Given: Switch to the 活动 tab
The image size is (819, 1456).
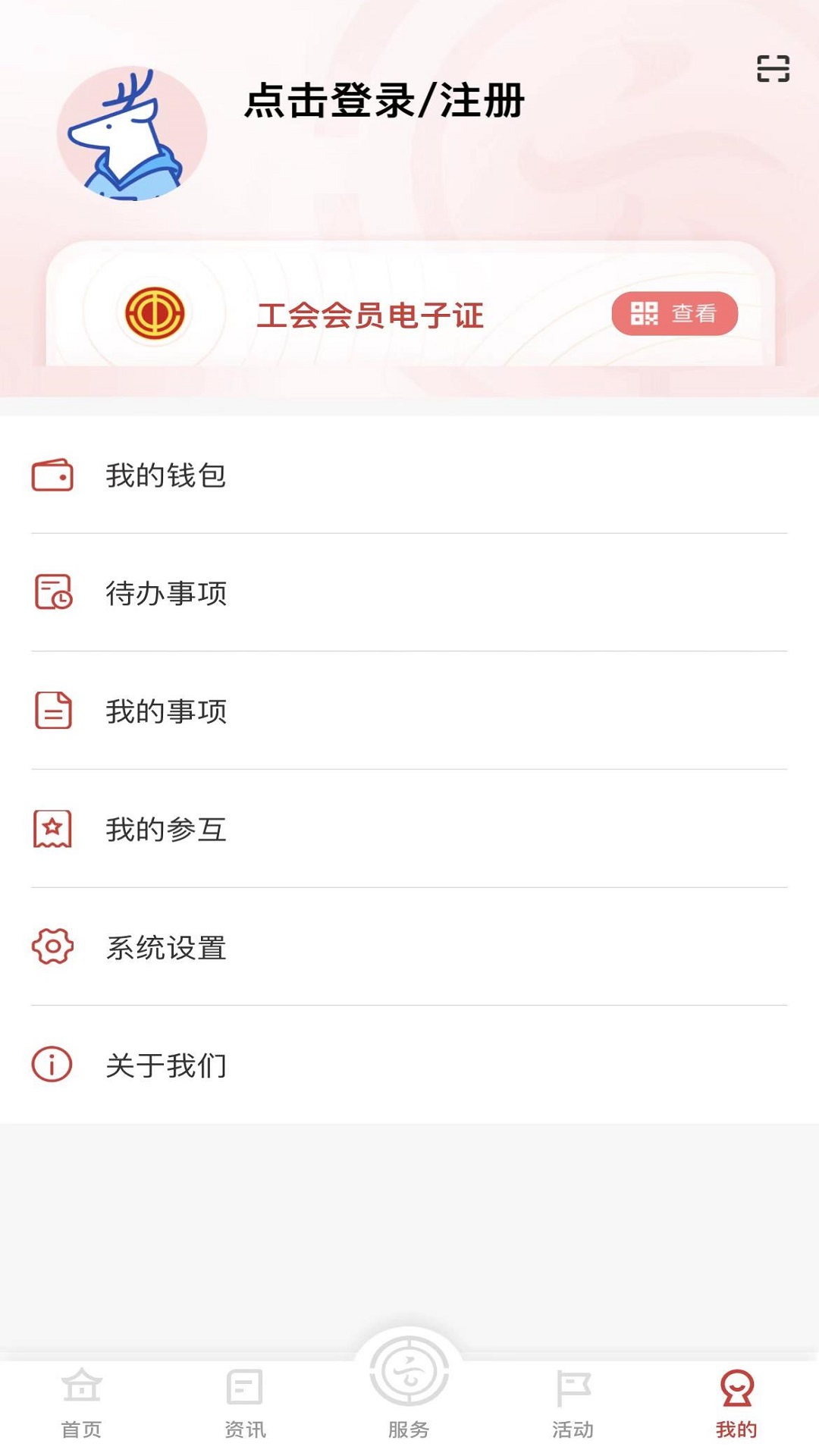Looking at the screenshot, I should [573, 1403].
